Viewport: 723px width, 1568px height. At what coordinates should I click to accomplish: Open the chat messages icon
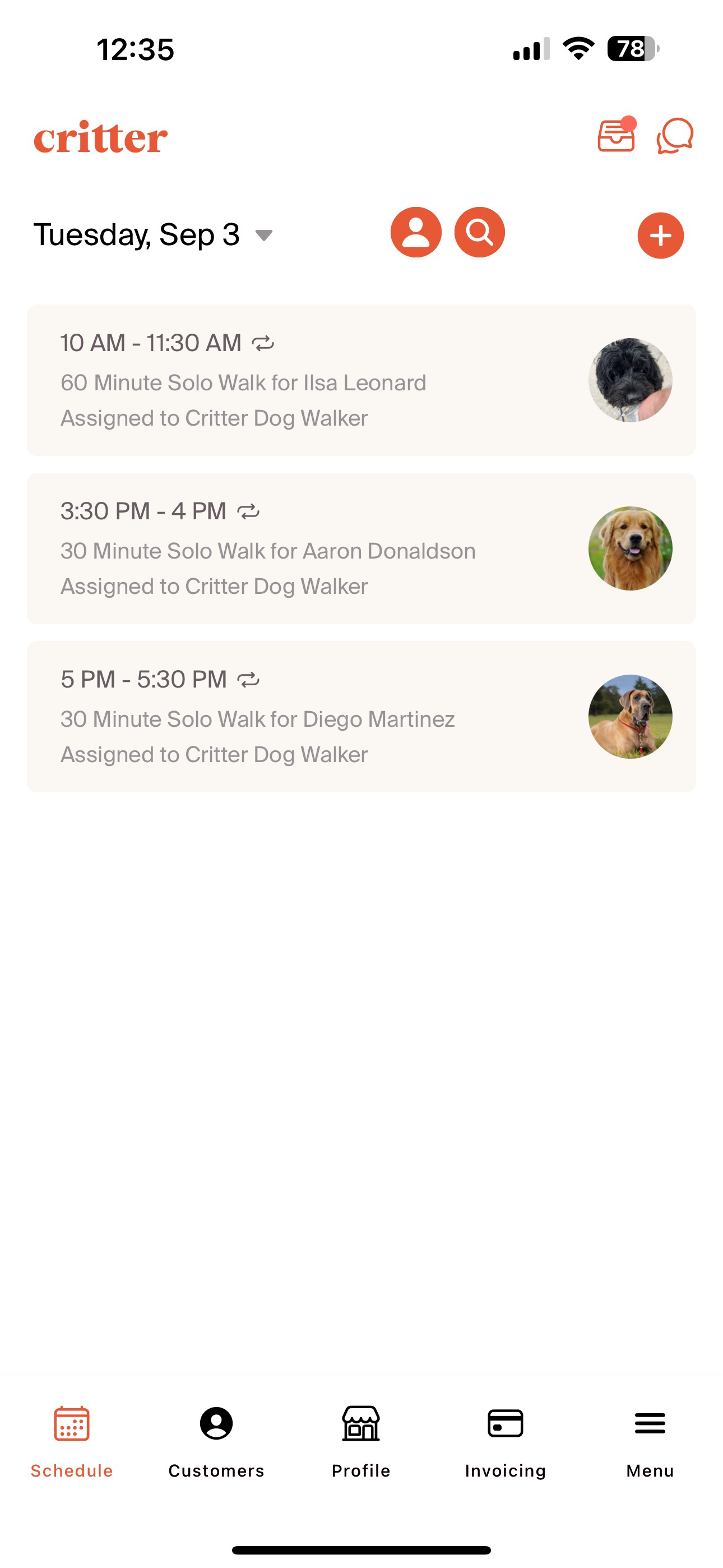675,135
